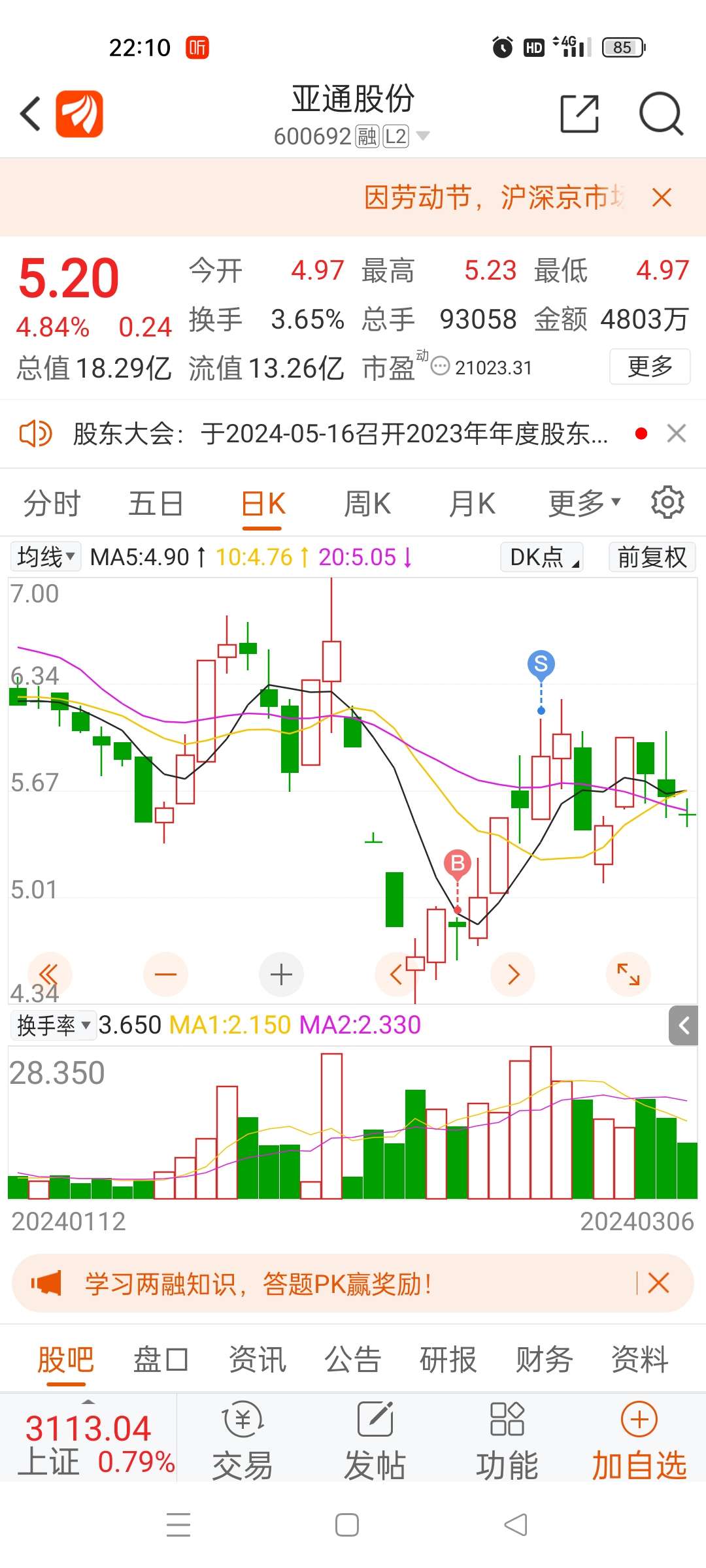The height and width of the screenshot is (1568, 706).
Task: Change the 前复权 adjustment option
Action: [x=652, y=557]
